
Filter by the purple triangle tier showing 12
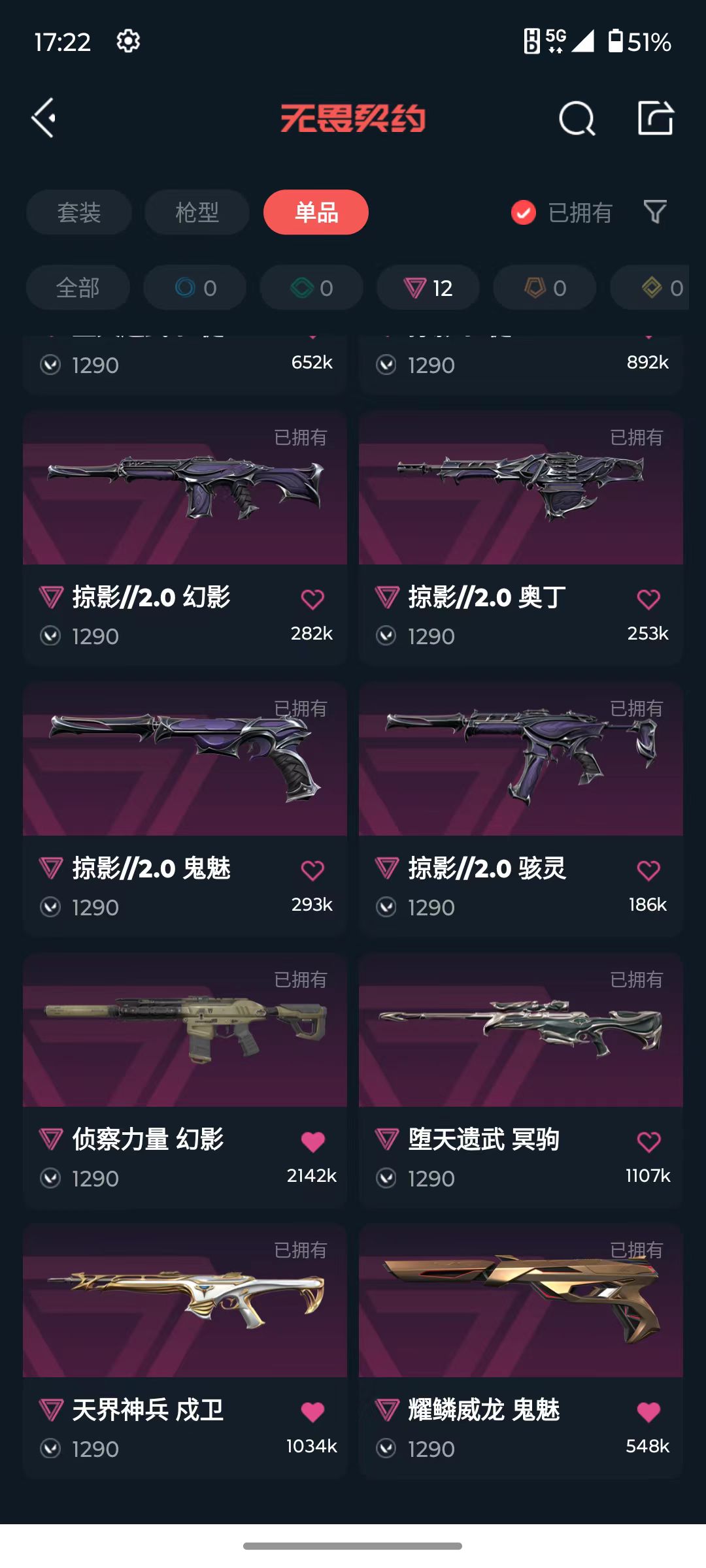coord(428,287)
